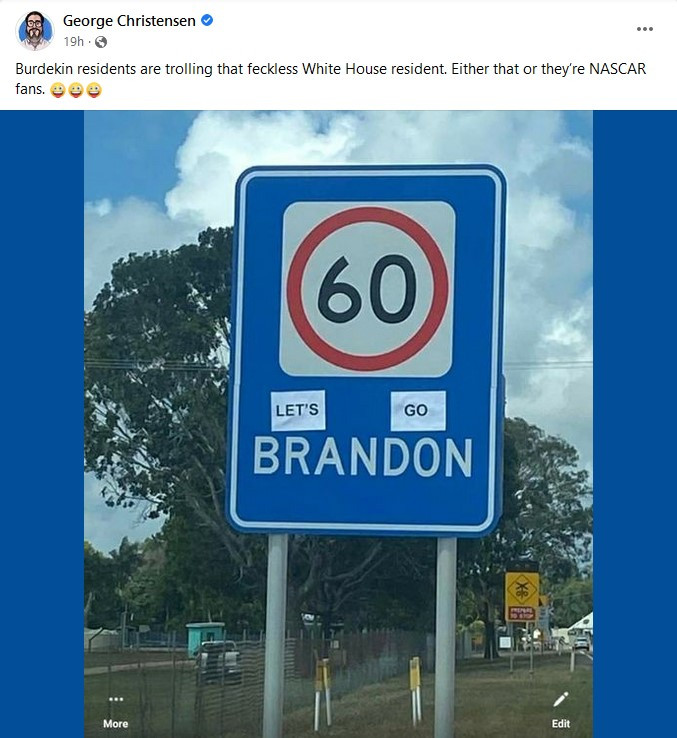This screenshot has width=677, height=738.
Task: Edit the photo with the pencil icon
Action: (x=560, y=708)
